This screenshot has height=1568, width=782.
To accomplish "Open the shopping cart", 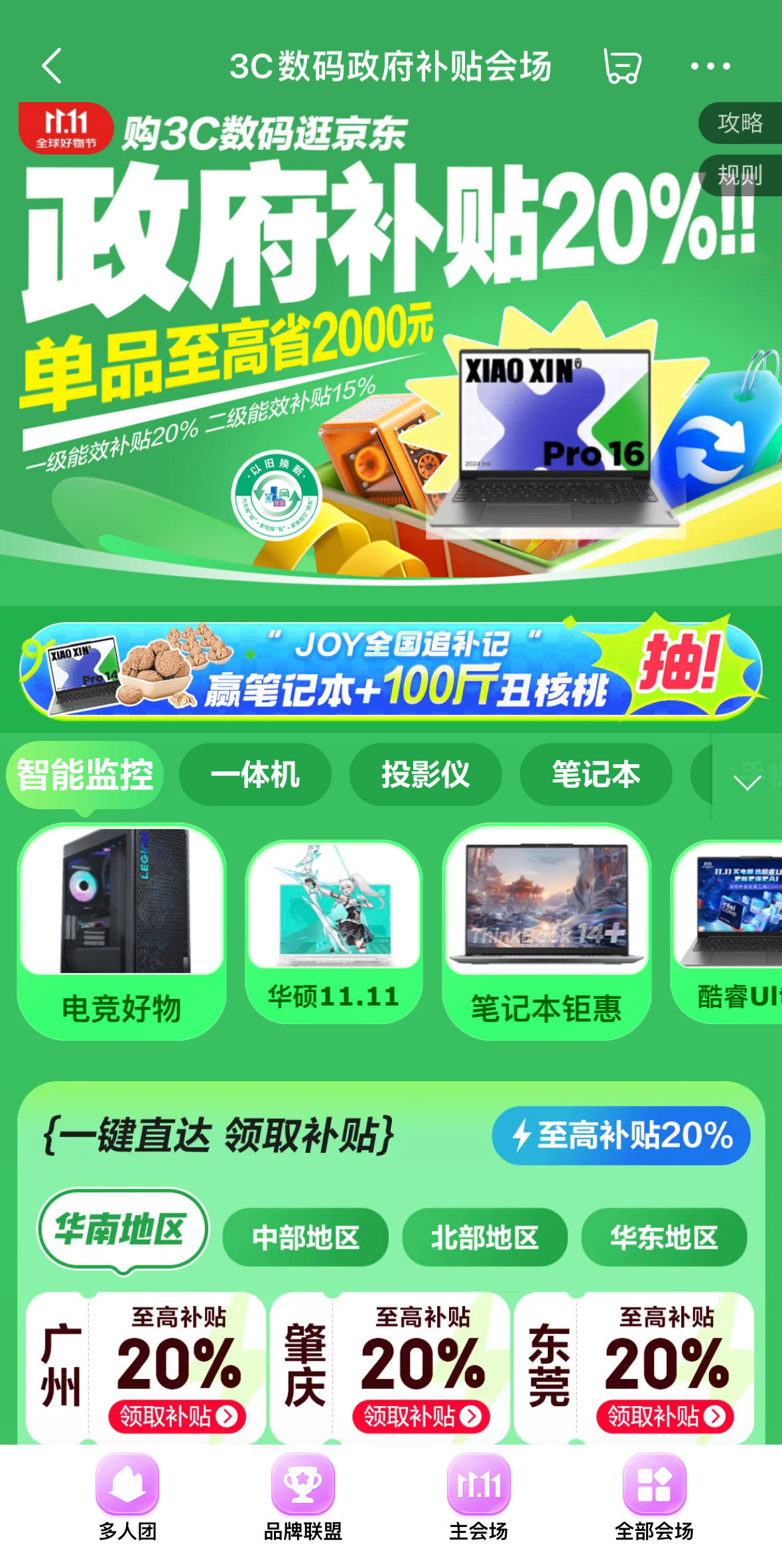I will coord(622,66).
